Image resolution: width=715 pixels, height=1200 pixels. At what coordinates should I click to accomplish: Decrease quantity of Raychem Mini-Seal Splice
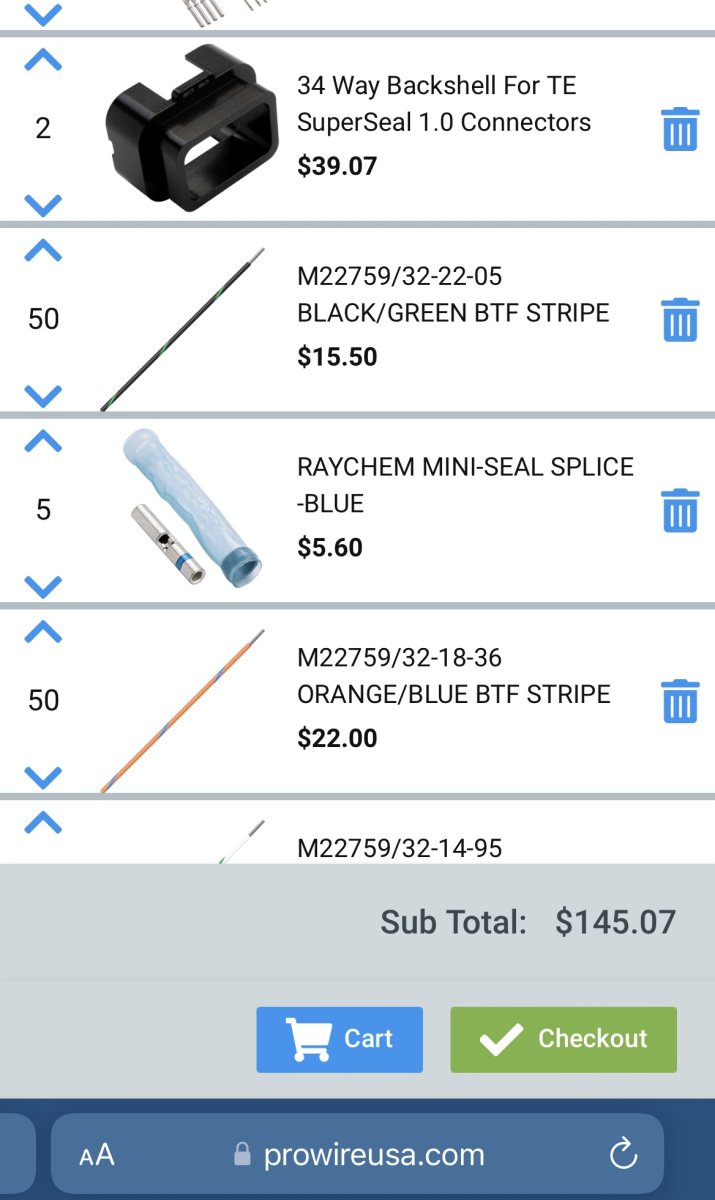43,586
